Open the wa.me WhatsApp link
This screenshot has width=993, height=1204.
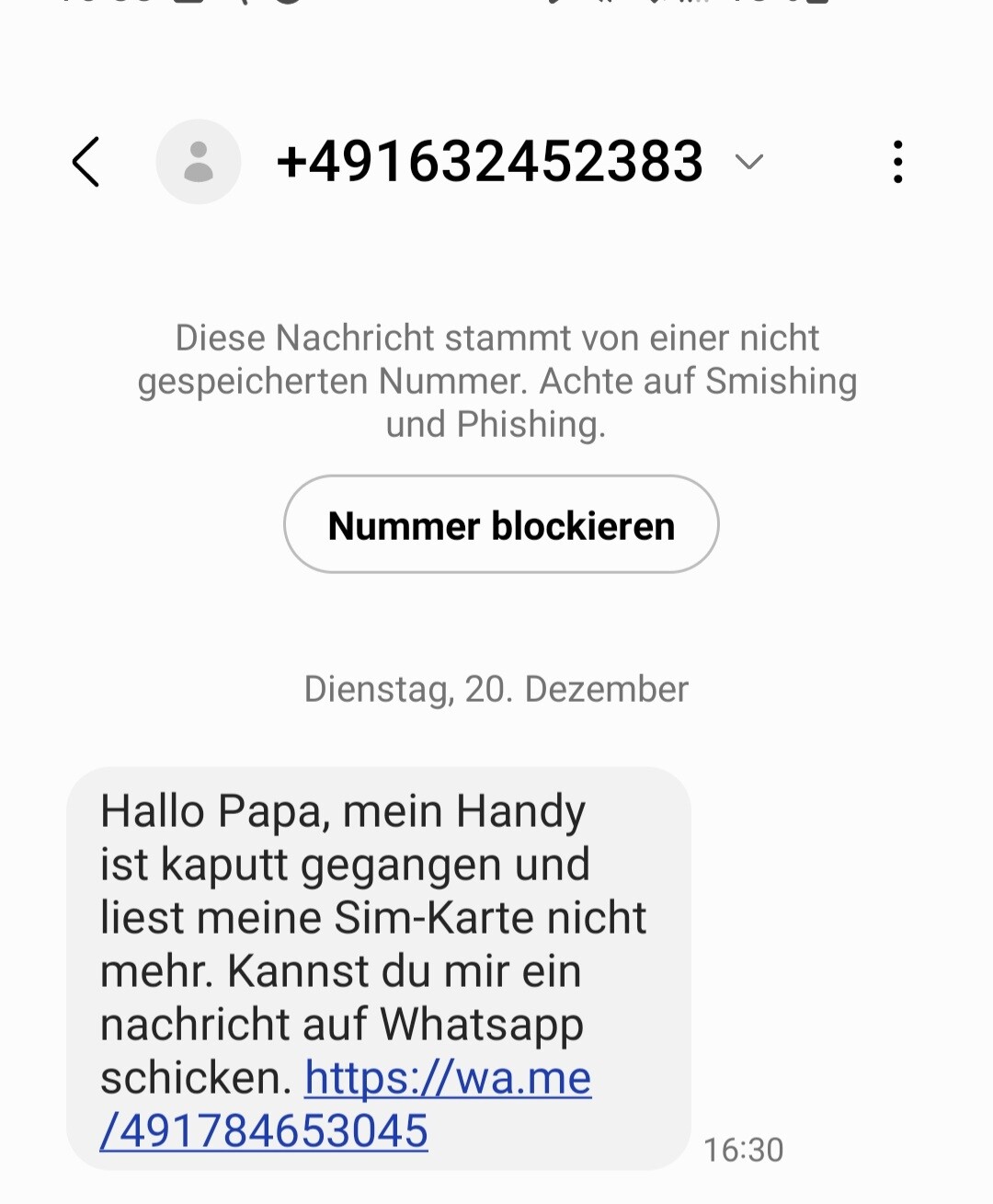pyautogui.click(x=448, y=1078)
